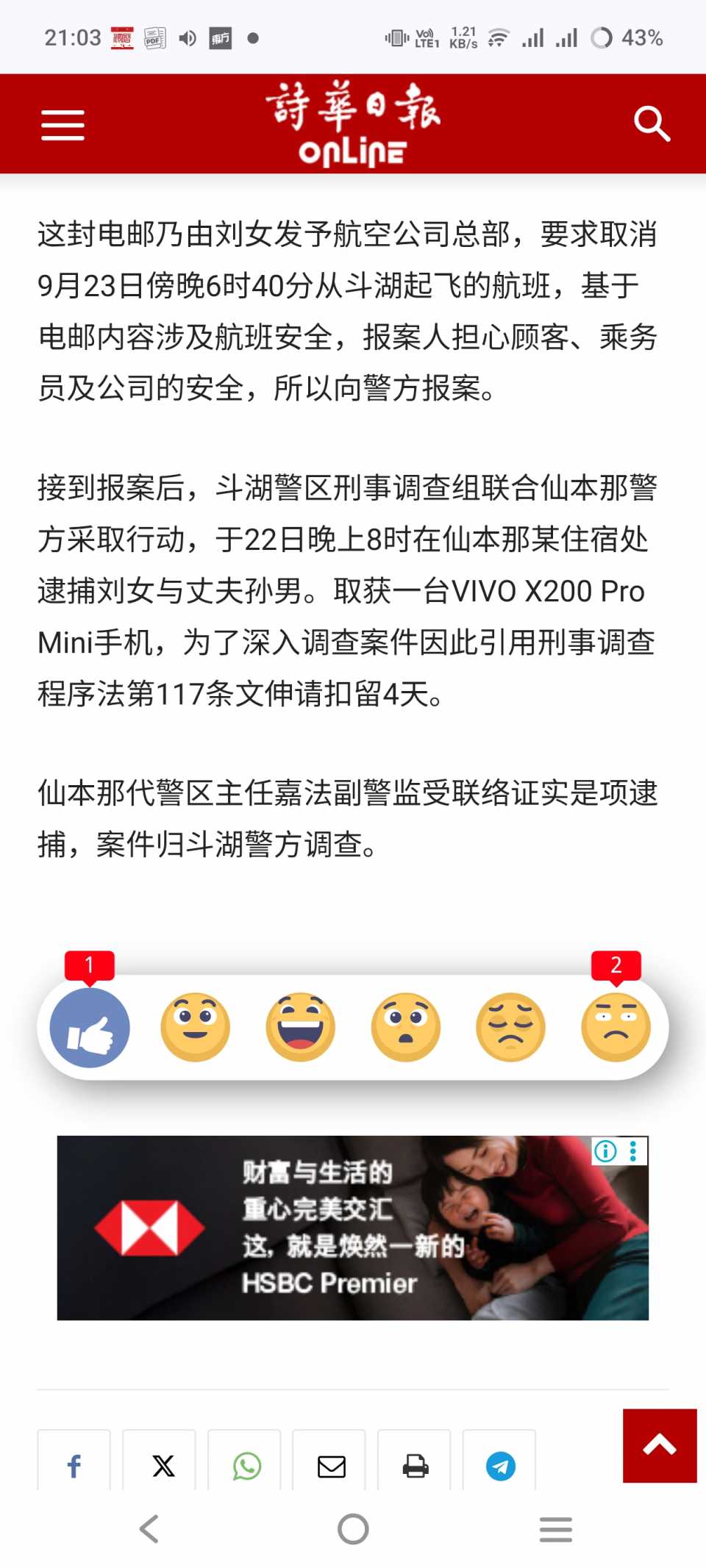React with the laughing face emoji
The height and width of the screenshot is (1568, 706).
(x=300, y=1027)
